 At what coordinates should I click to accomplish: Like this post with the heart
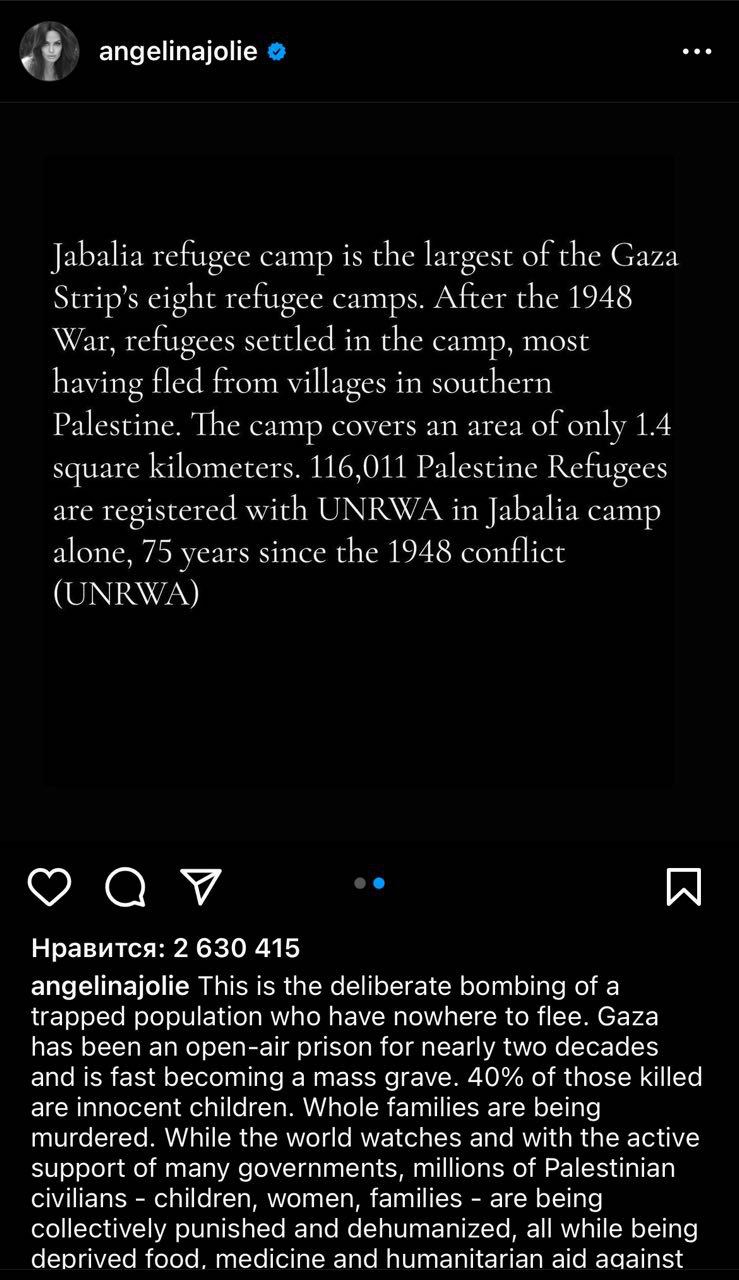pos(49,886)
